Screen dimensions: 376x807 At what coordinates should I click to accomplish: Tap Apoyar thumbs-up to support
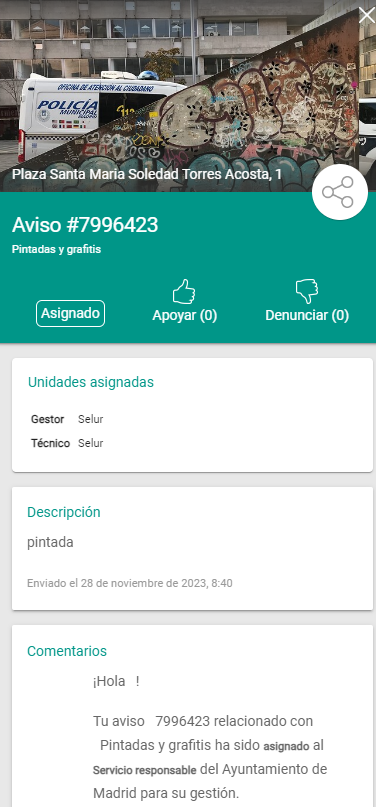184,302
